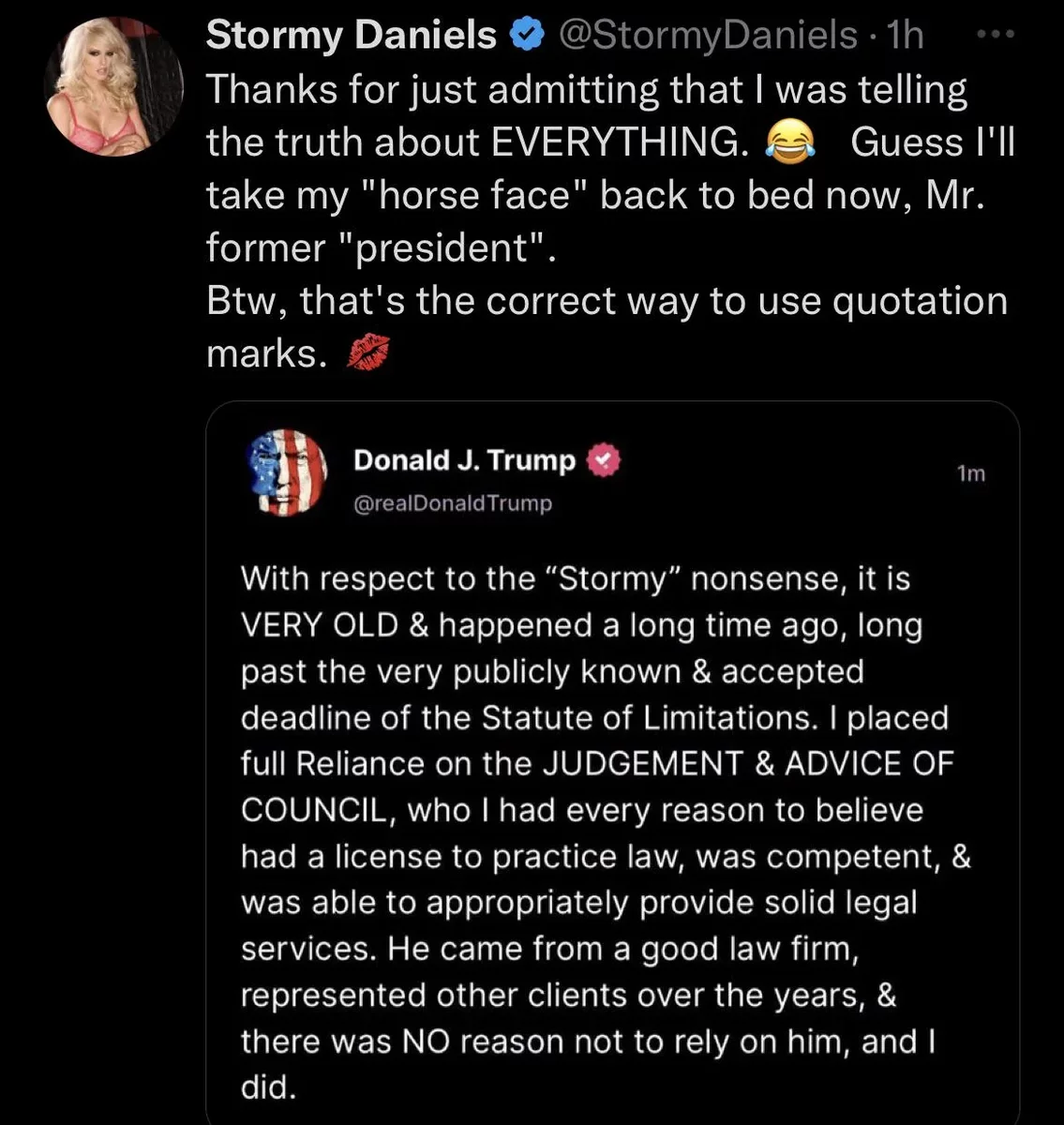The width and height of the screenshot is (1064, 1125).
Task: Tap the Stormy Daniels display name
Action: point(351,36)
